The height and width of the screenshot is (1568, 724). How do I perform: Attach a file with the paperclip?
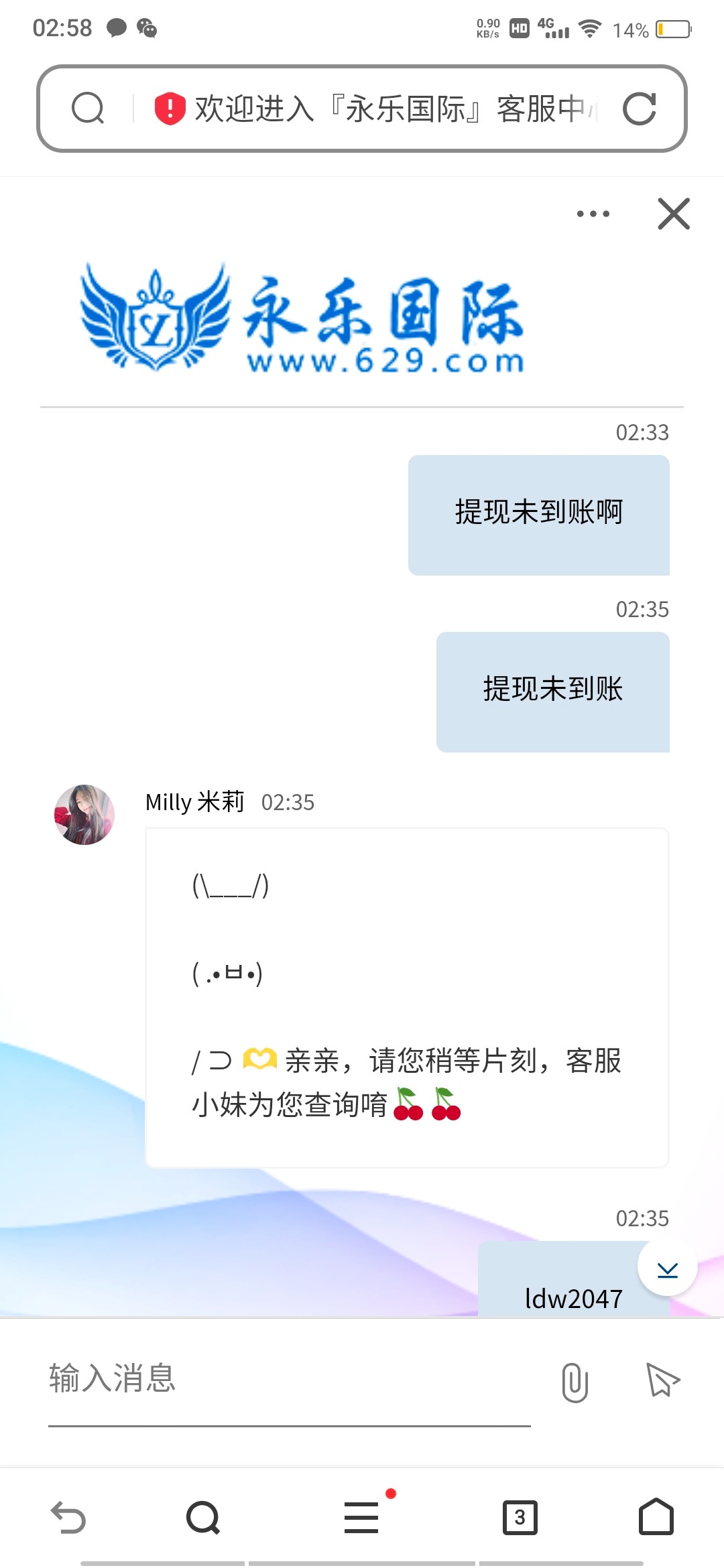coord(575,1382)
